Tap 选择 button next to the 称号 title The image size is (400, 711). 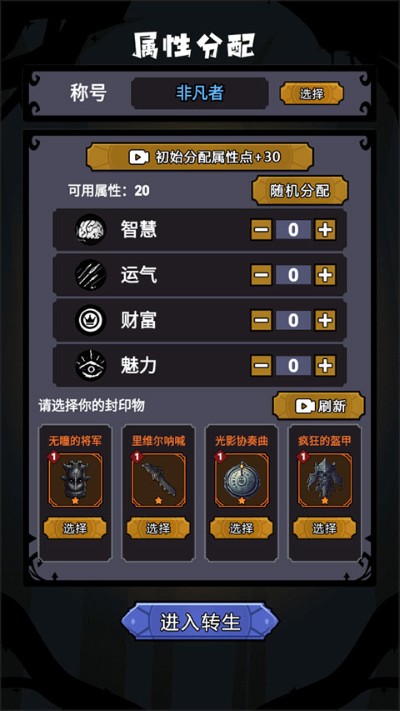tap(312, 94)
